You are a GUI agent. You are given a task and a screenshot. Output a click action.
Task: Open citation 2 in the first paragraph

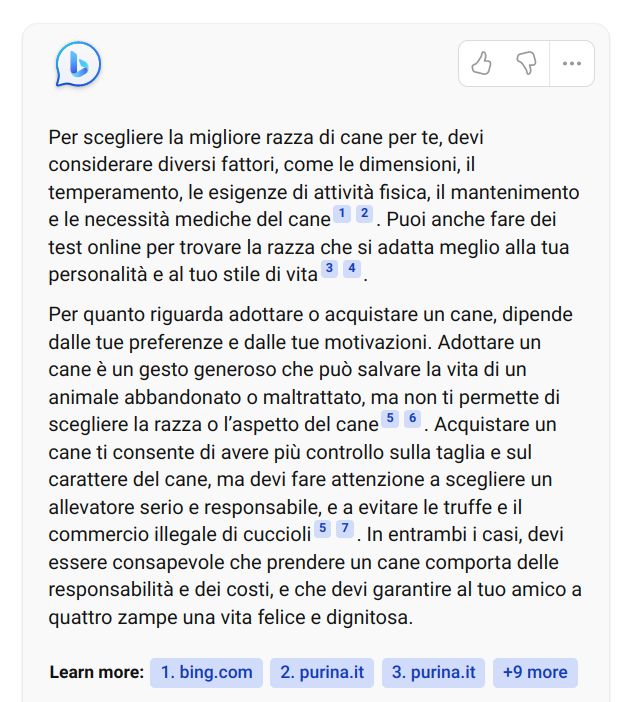[364, 214]
